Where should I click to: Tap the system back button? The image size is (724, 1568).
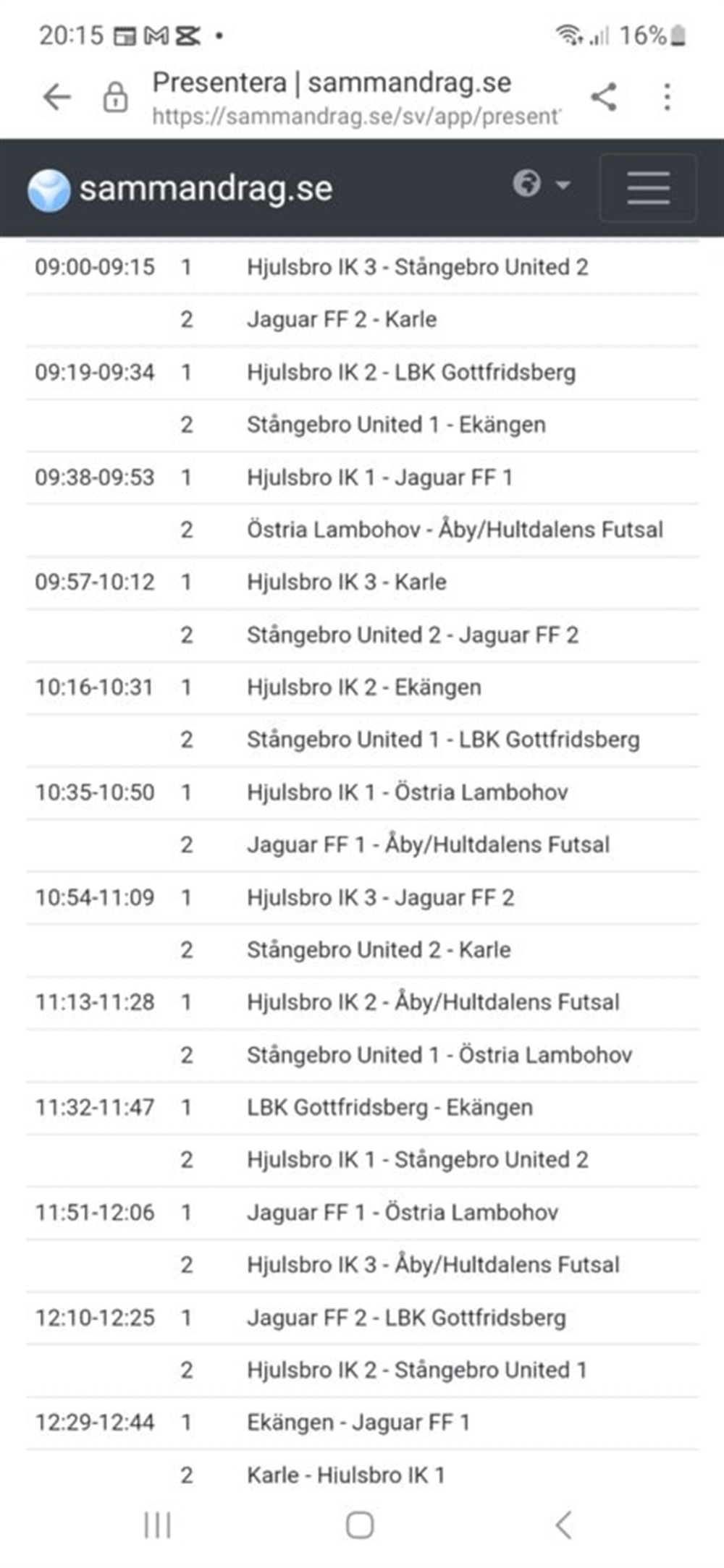click(563, 1525)
